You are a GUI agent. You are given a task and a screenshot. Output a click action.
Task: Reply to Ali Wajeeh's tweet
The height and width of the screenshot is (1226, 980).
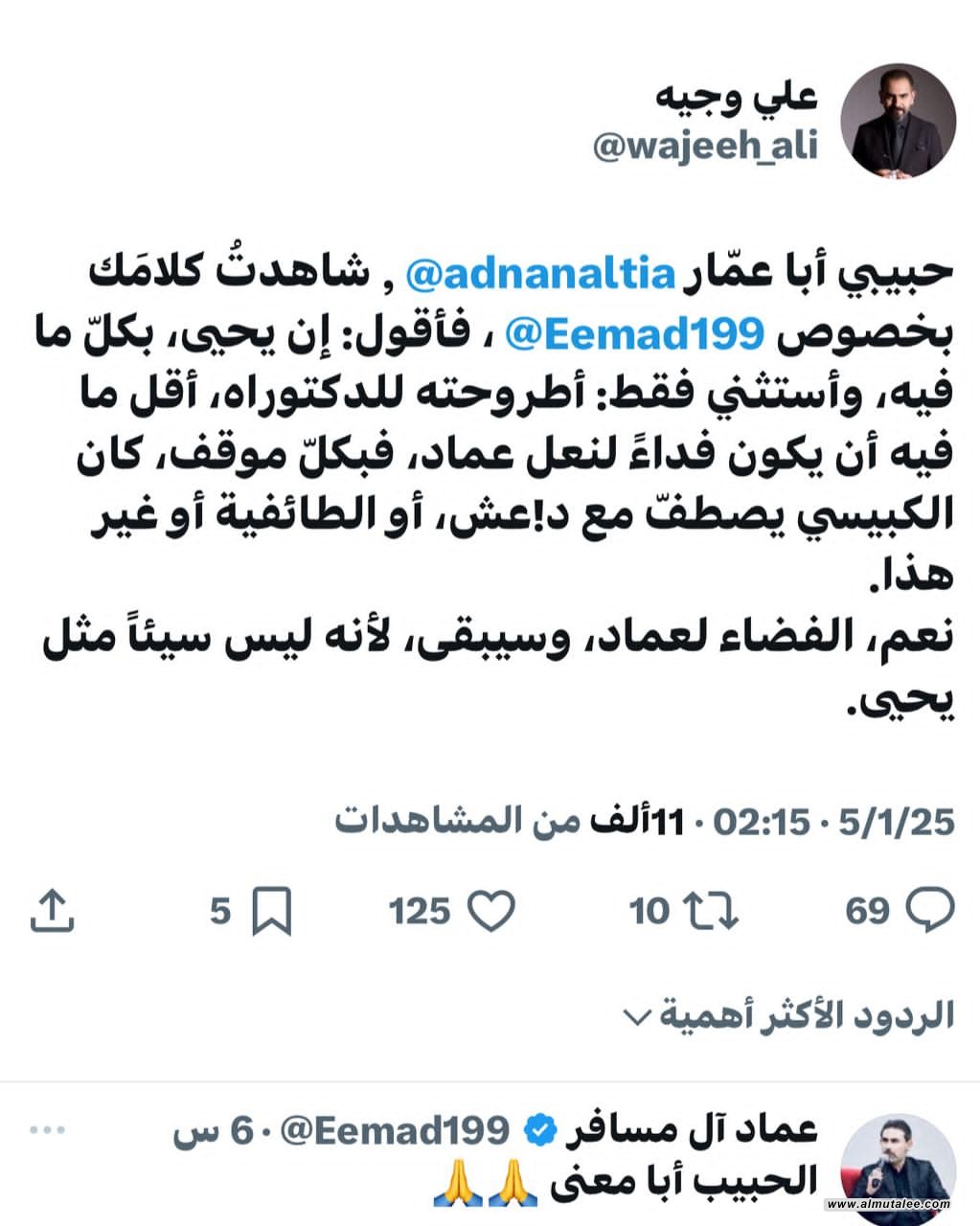(928, 910)
